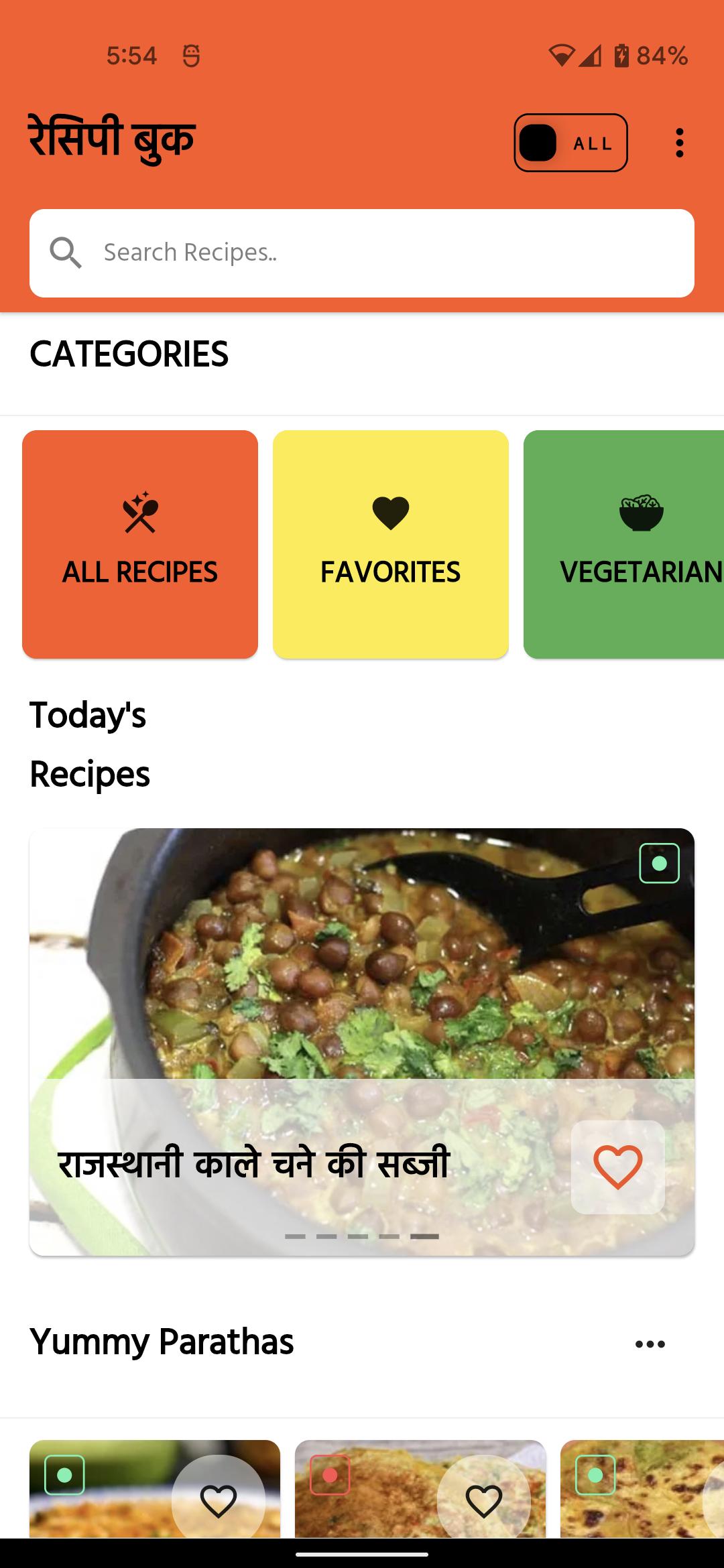Toggle the ALL recipes filter switch
This screenshot has height=1568, width=724.
point(570,143)
